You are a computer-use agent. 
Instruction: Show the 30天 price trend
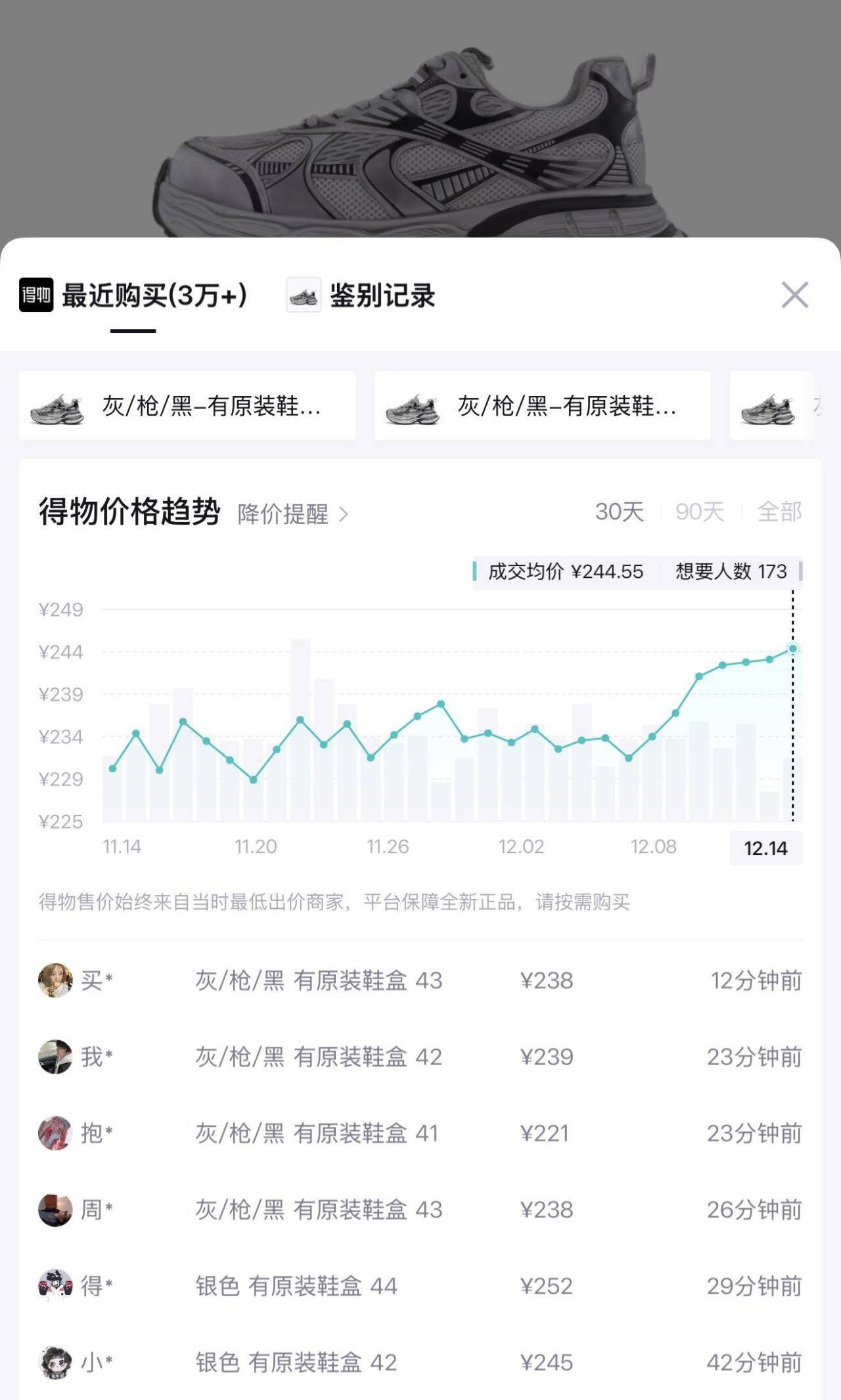619,512
